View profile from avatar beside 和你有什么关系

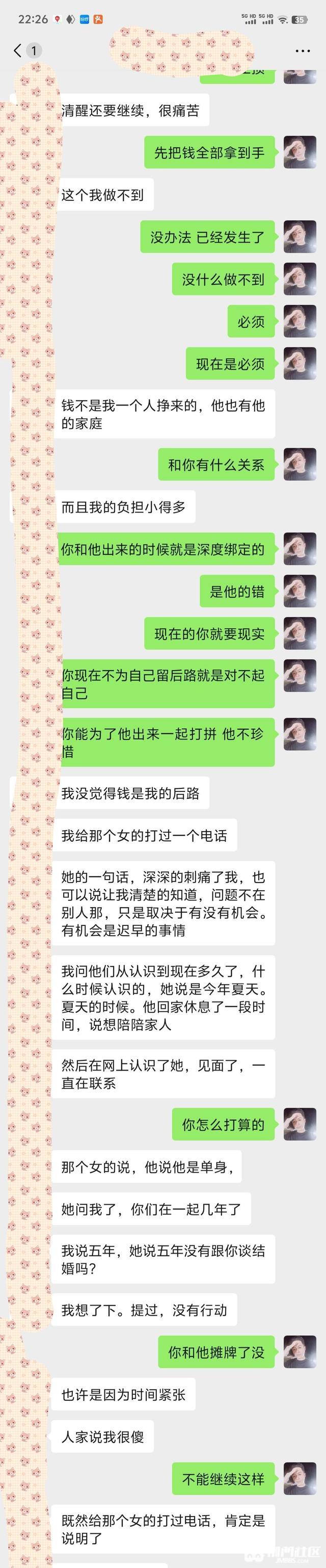(300, 464)
